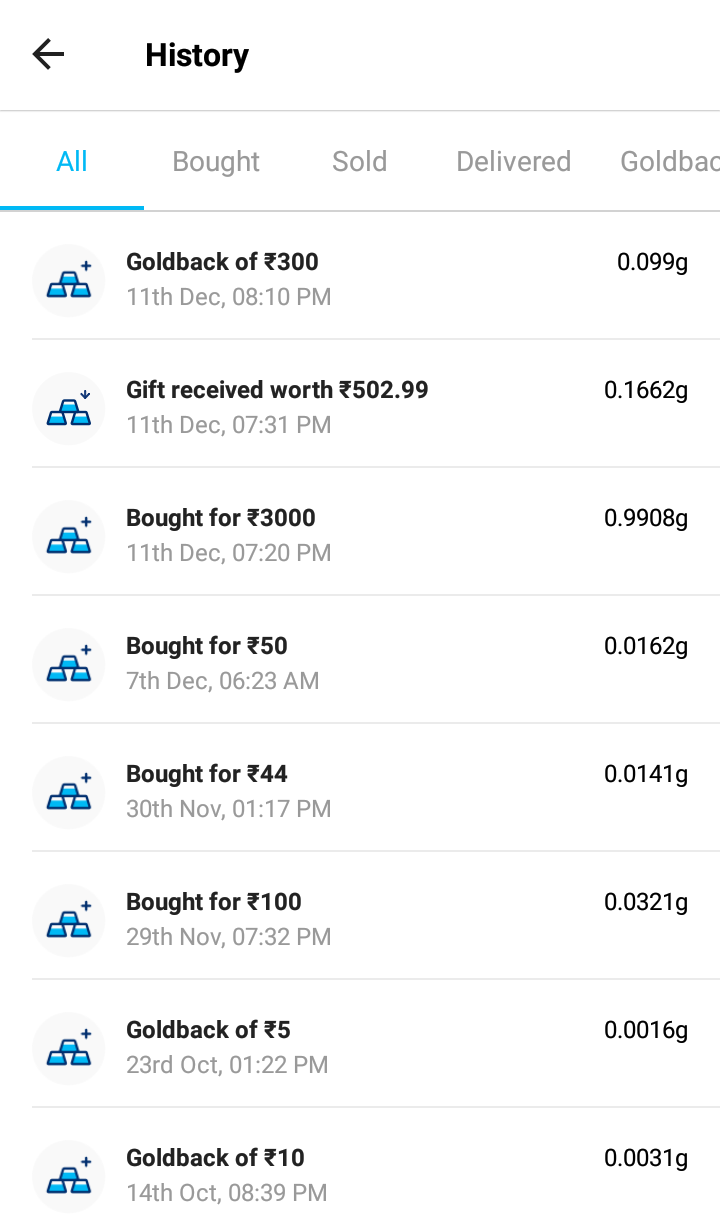Open the Goldback of ₹5 entry

(360, 1044)
